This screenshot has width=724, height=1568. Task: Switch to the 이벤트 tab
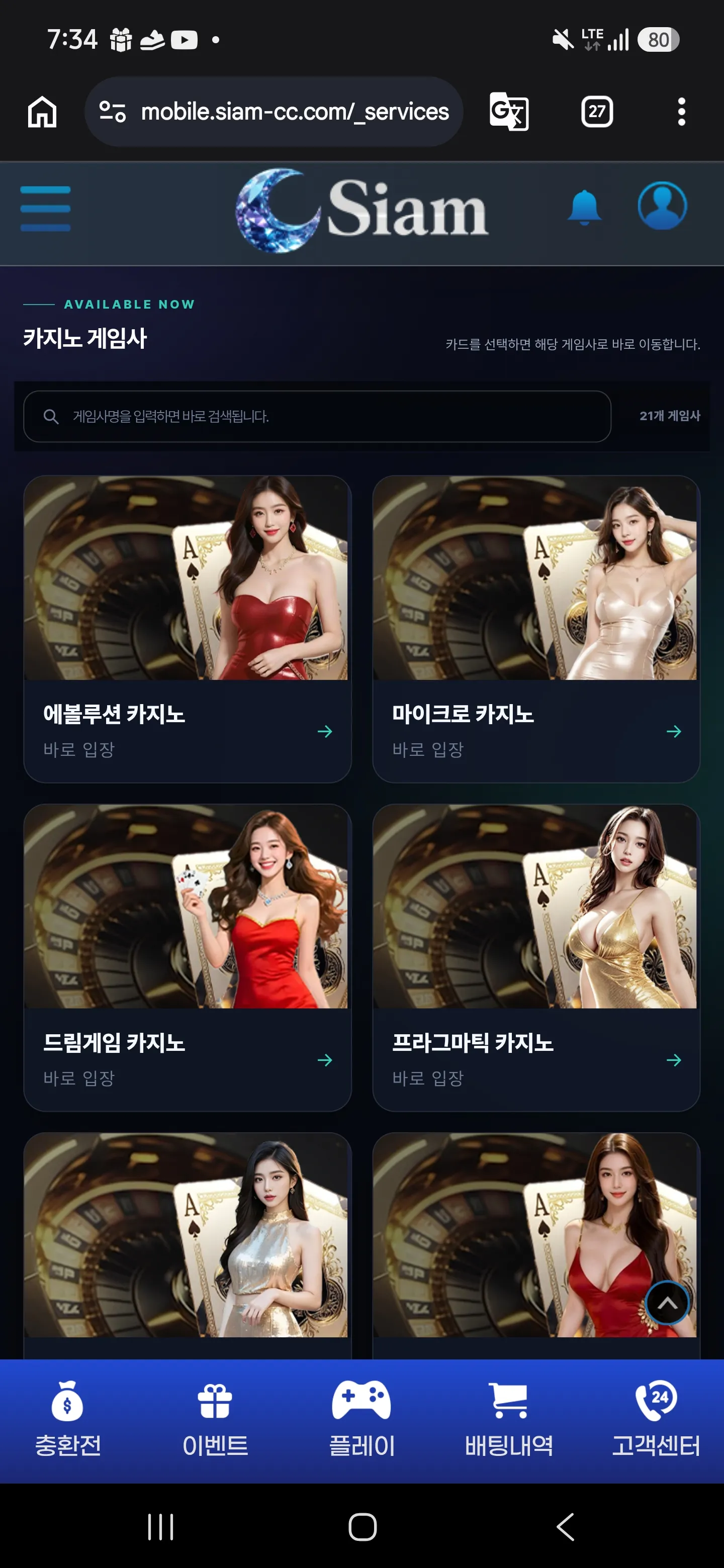click(x=215, y=1420)
